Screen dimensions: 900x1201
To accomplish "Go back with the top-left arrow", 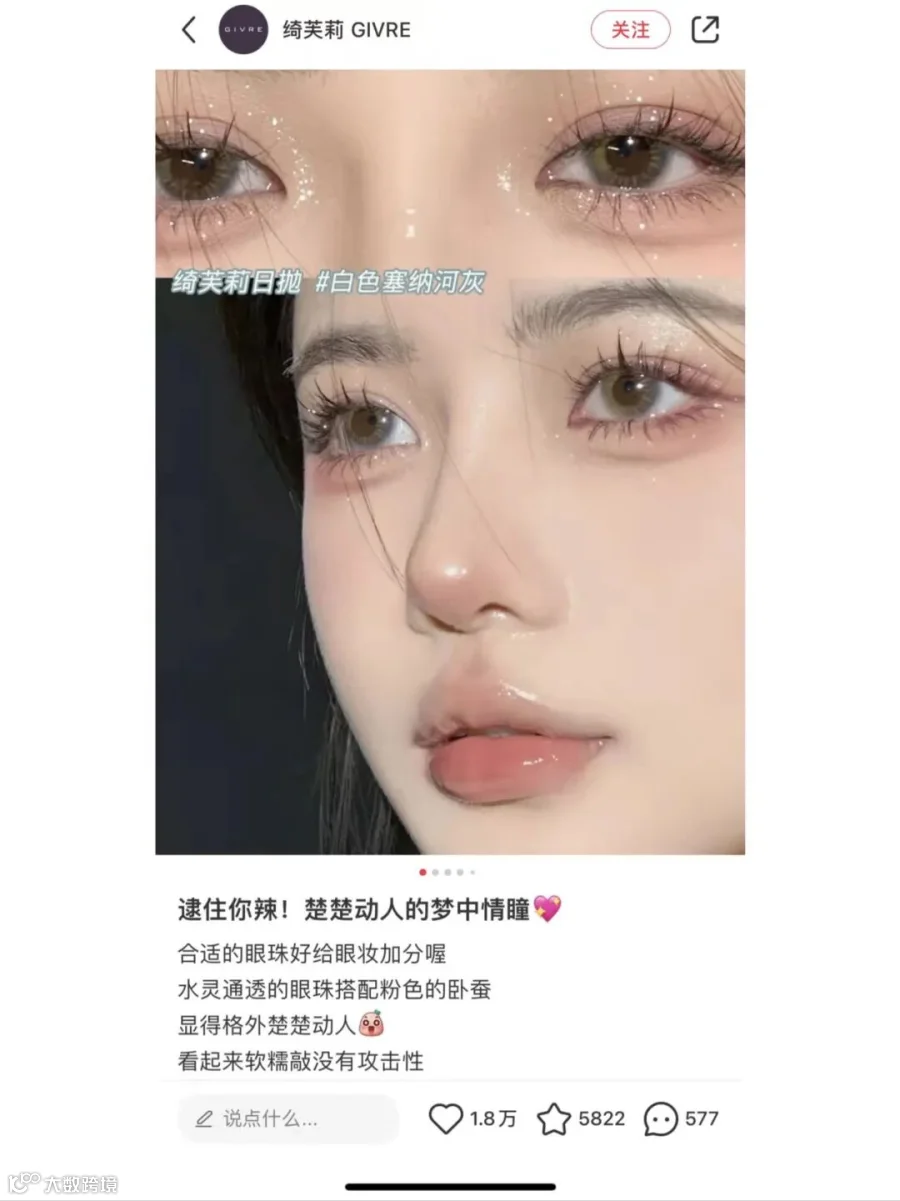I will tap(189, 30).
